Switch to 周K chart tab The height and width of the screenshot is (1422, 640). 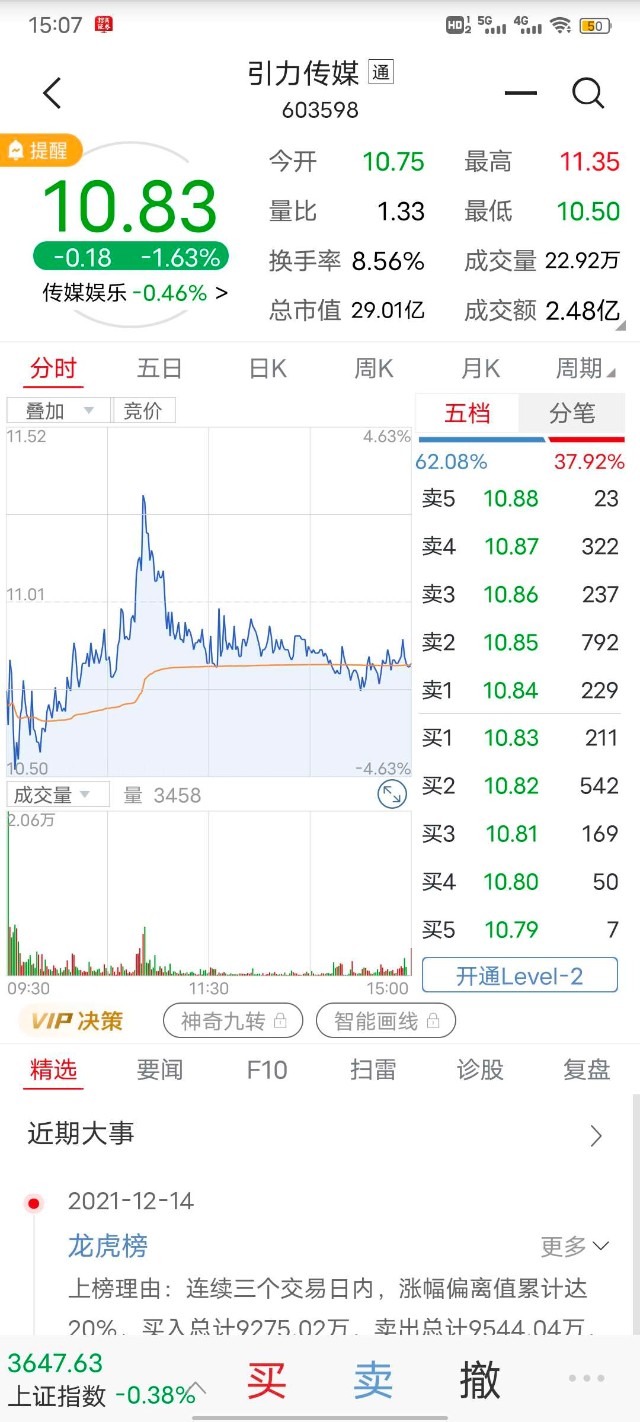point(374,369)
